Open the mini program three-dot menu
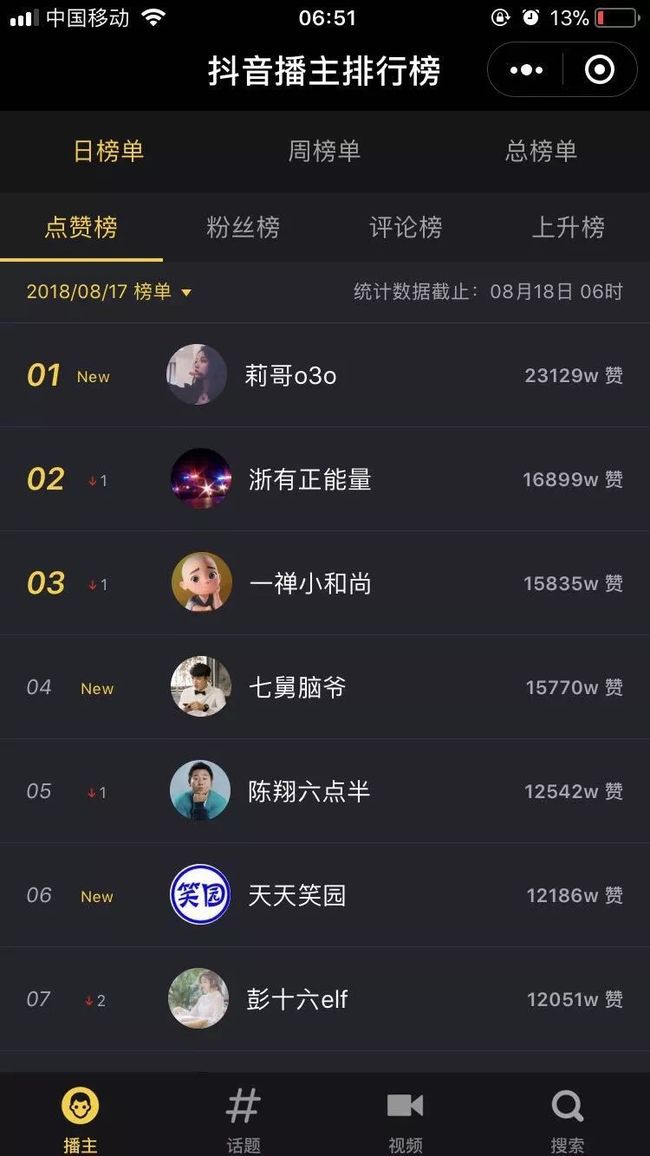 tap(526, 70)
